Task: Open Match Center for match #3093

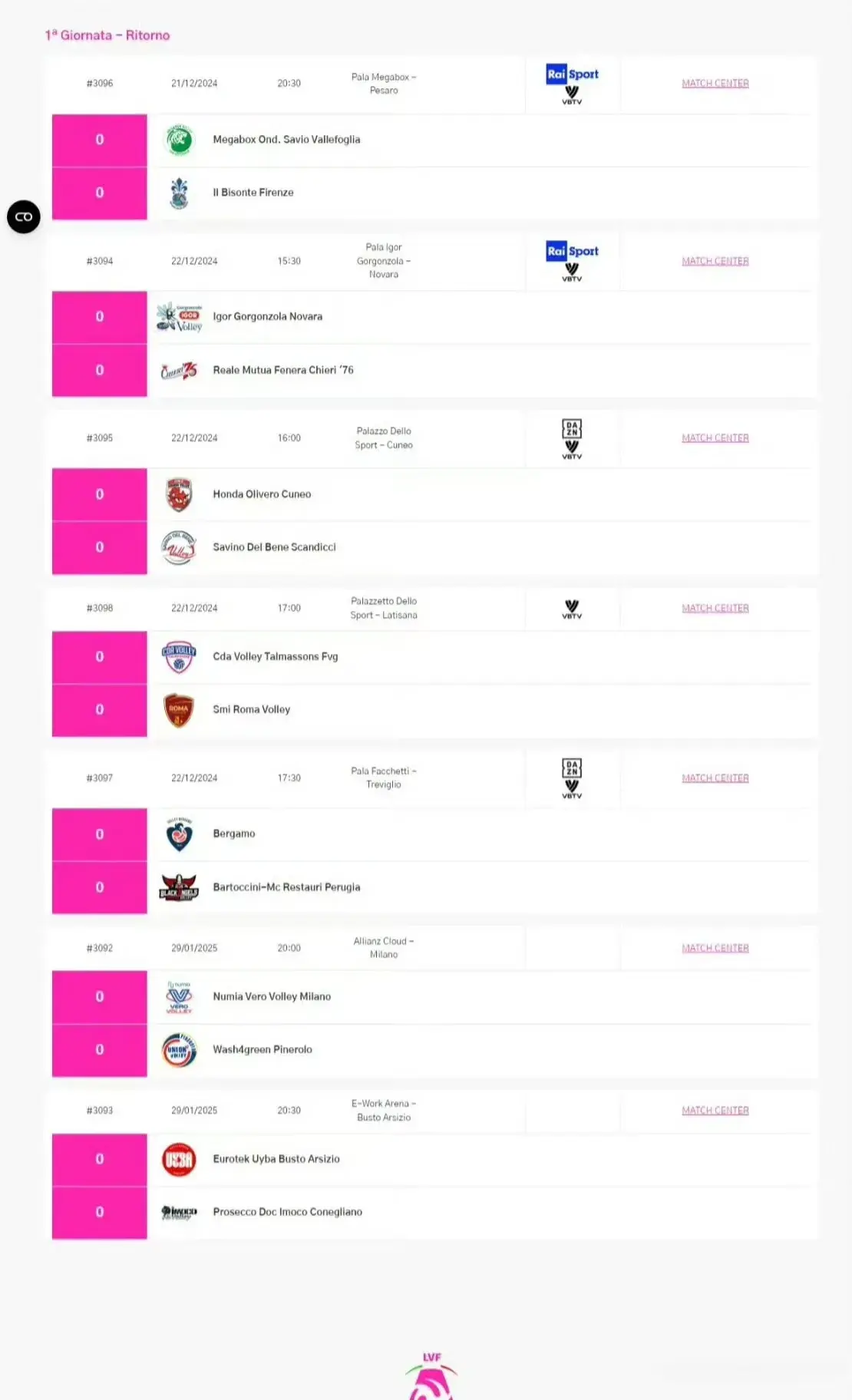Action: coord(715,1111)
